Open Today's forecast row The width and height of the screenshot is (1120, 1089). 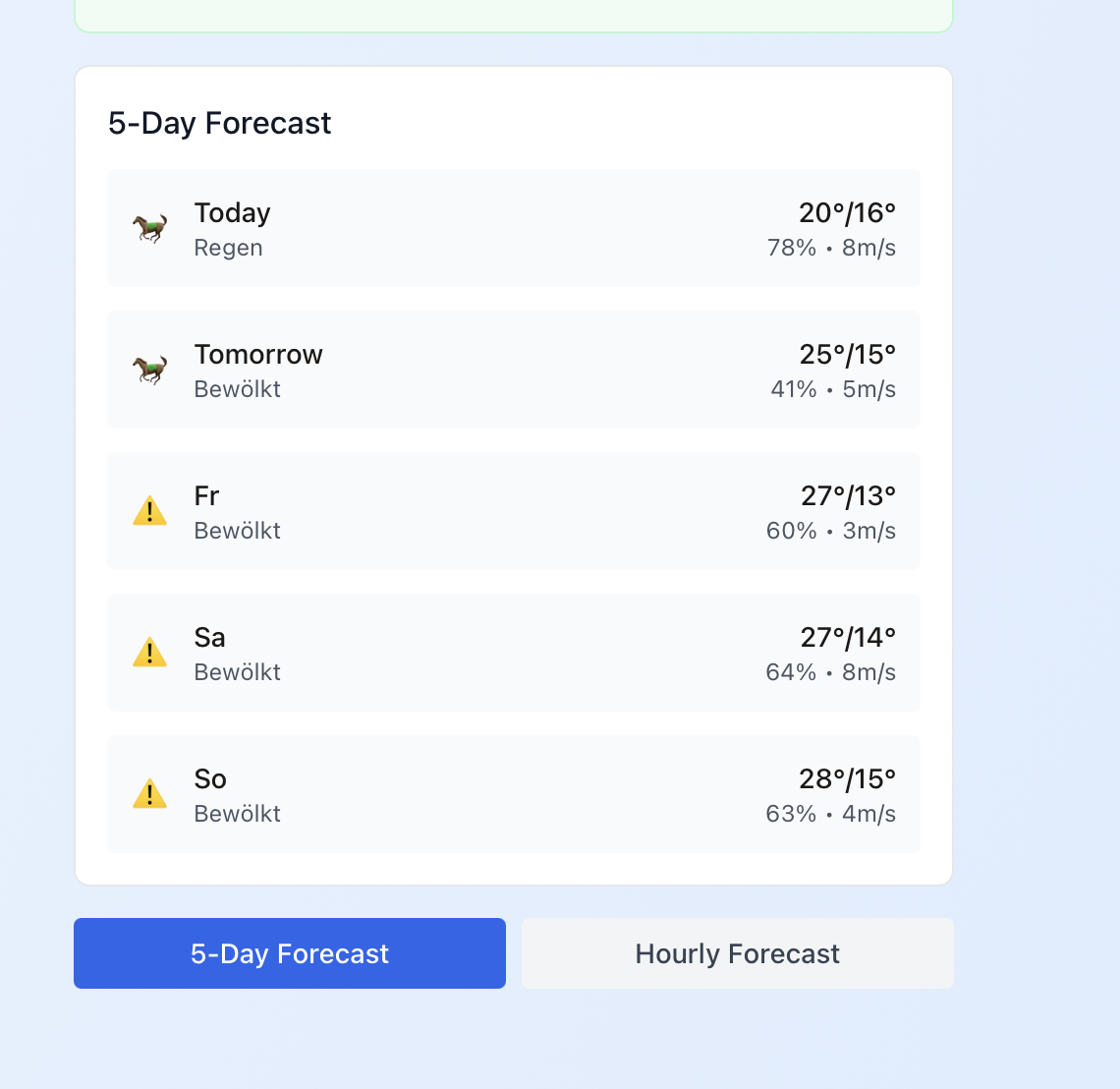pyautogui.click(x=514, y=228)
